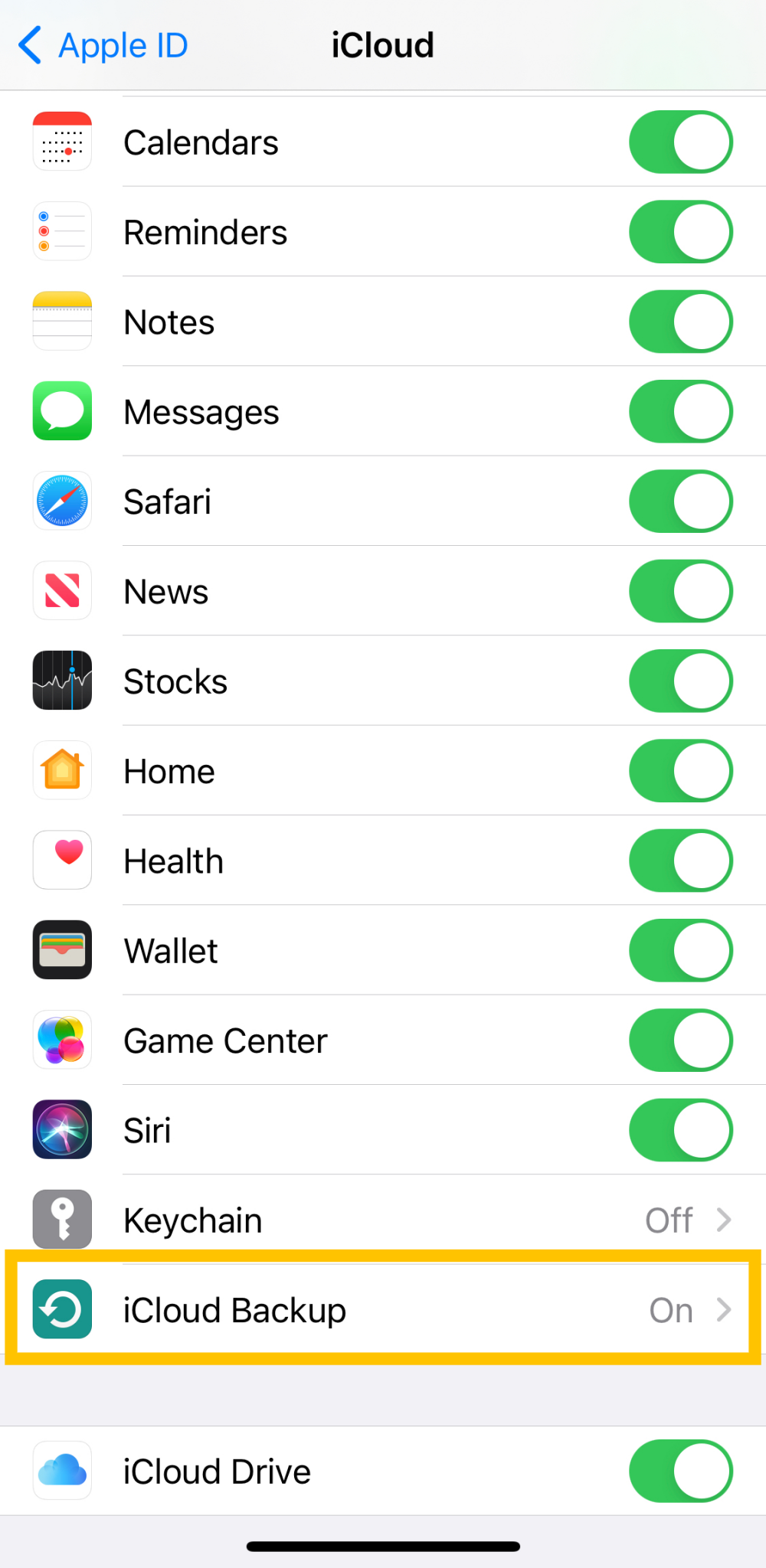Viewport: 766px width, 1568px height.
Task: Turn off iCloud Drive syncing
Action: coord(680,1471)
